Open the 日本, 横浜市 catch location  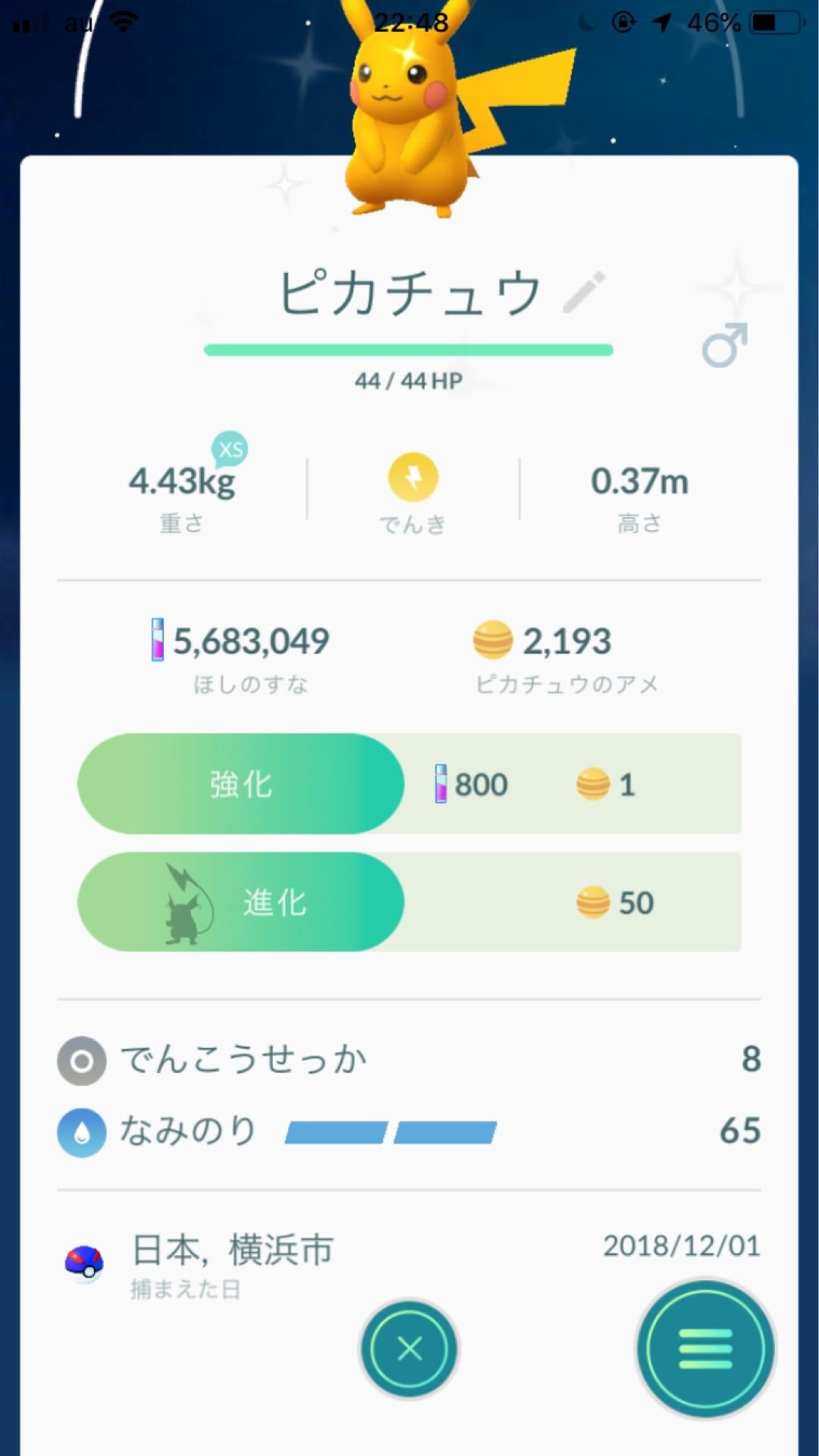pos(231,1251)
